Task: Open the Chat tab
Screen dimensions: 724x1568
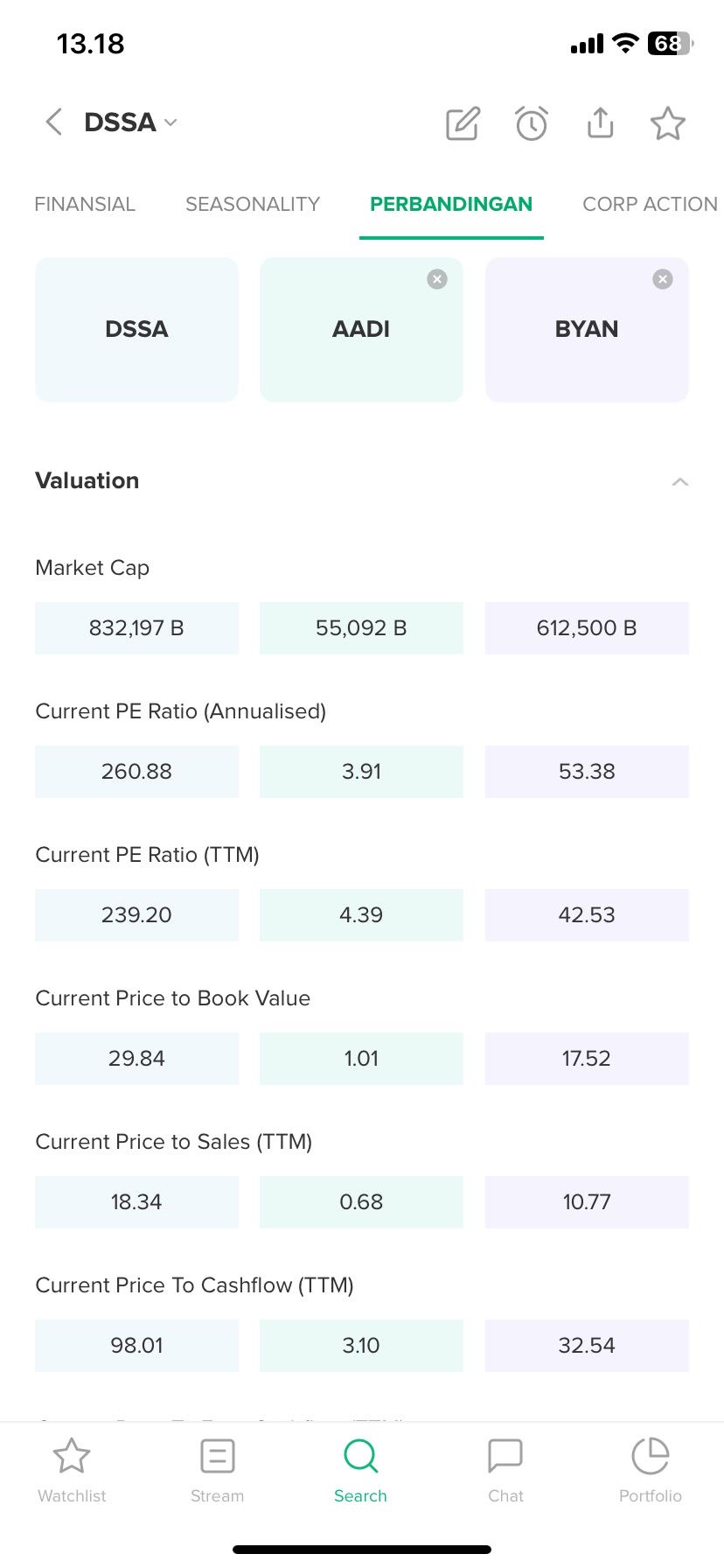Action: pyautogui.click(x=505, y=1471)
